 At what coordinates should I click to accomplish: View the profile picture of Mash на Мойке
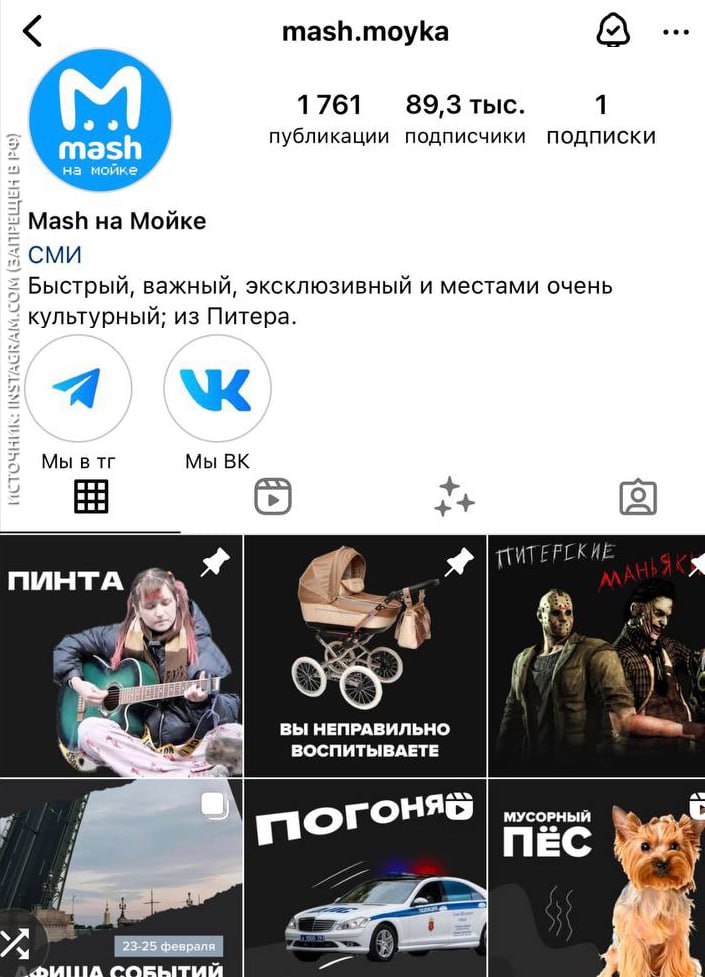[100, 120]
